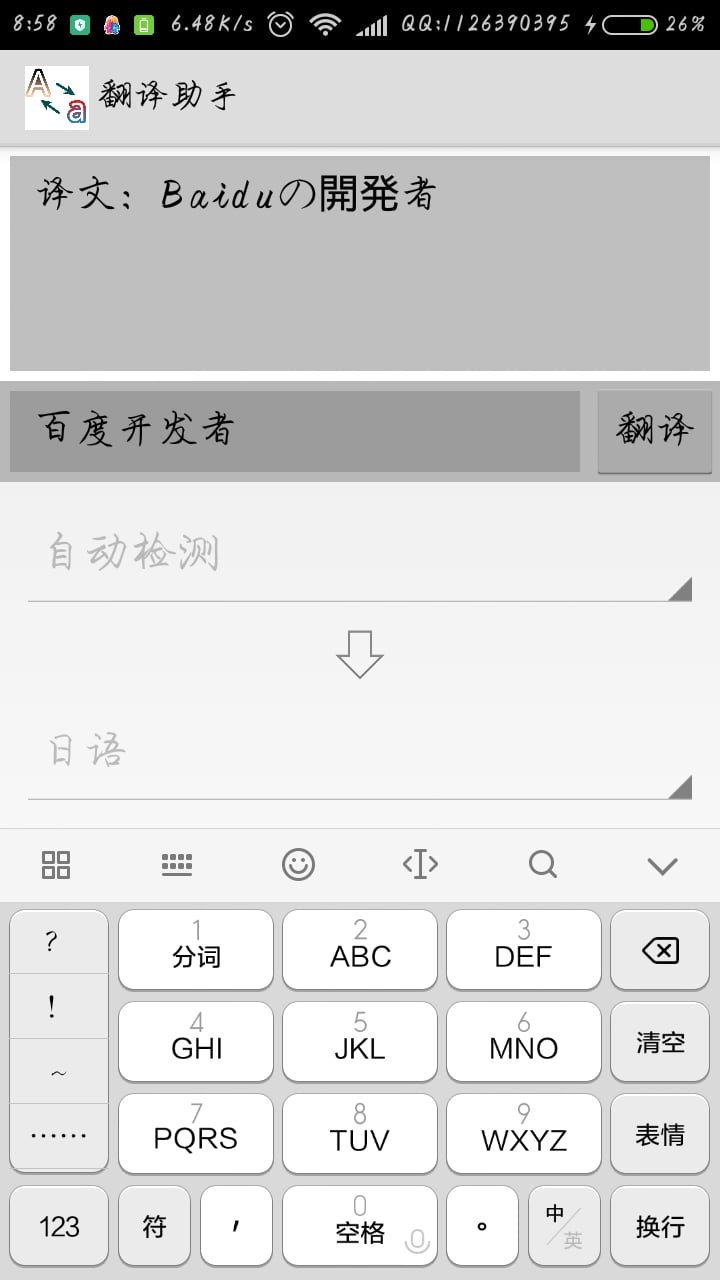The width and height of the screenshot is (720, 1280).
Task: Open the 日语 target language dropdown
Action: pyautogui.click(x=360, y=753)
